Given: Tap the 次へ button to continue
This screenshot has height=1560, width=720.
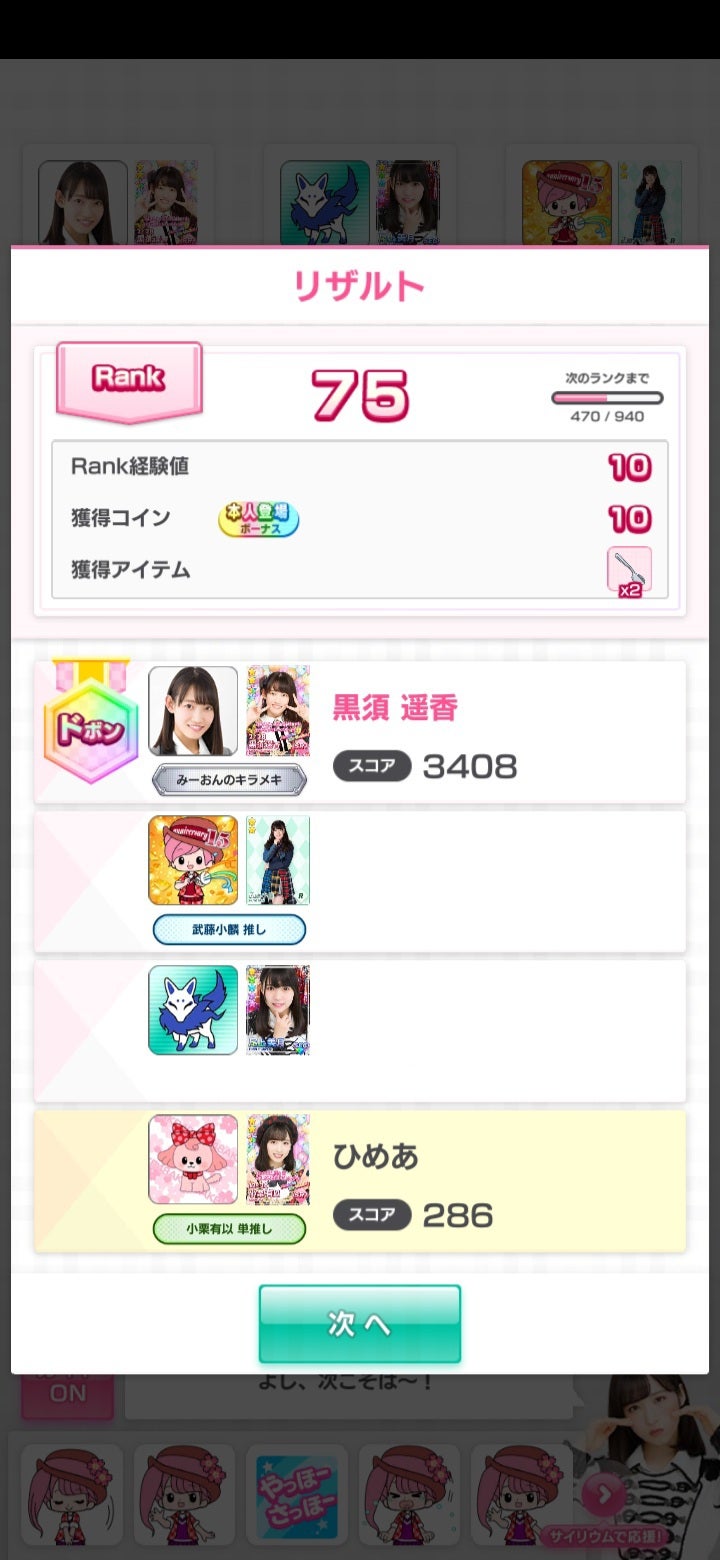Looking at the screenshot, I should 360,1323.
